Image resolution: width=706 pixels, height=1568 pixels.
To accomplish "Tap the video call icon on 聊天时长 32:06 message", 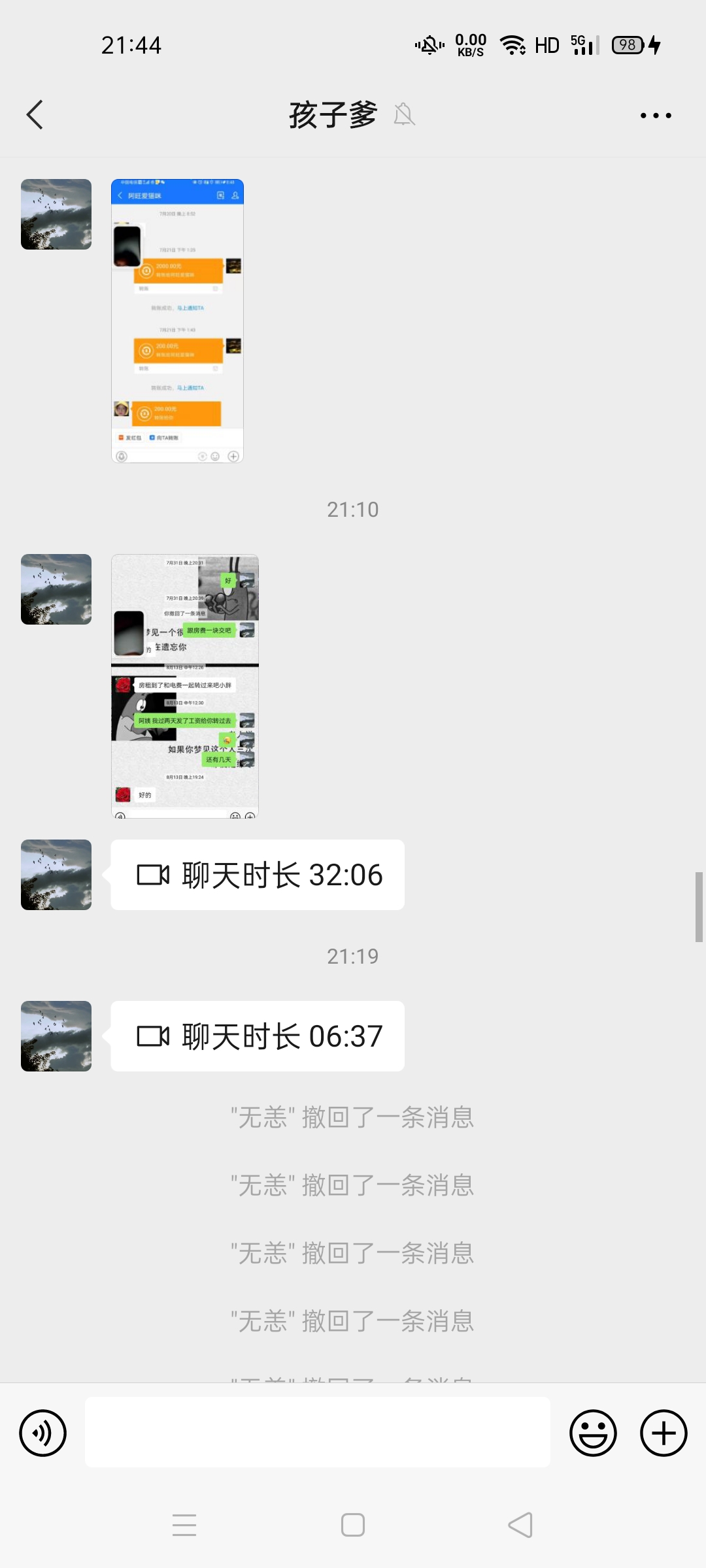I will (x=154, y=875).
